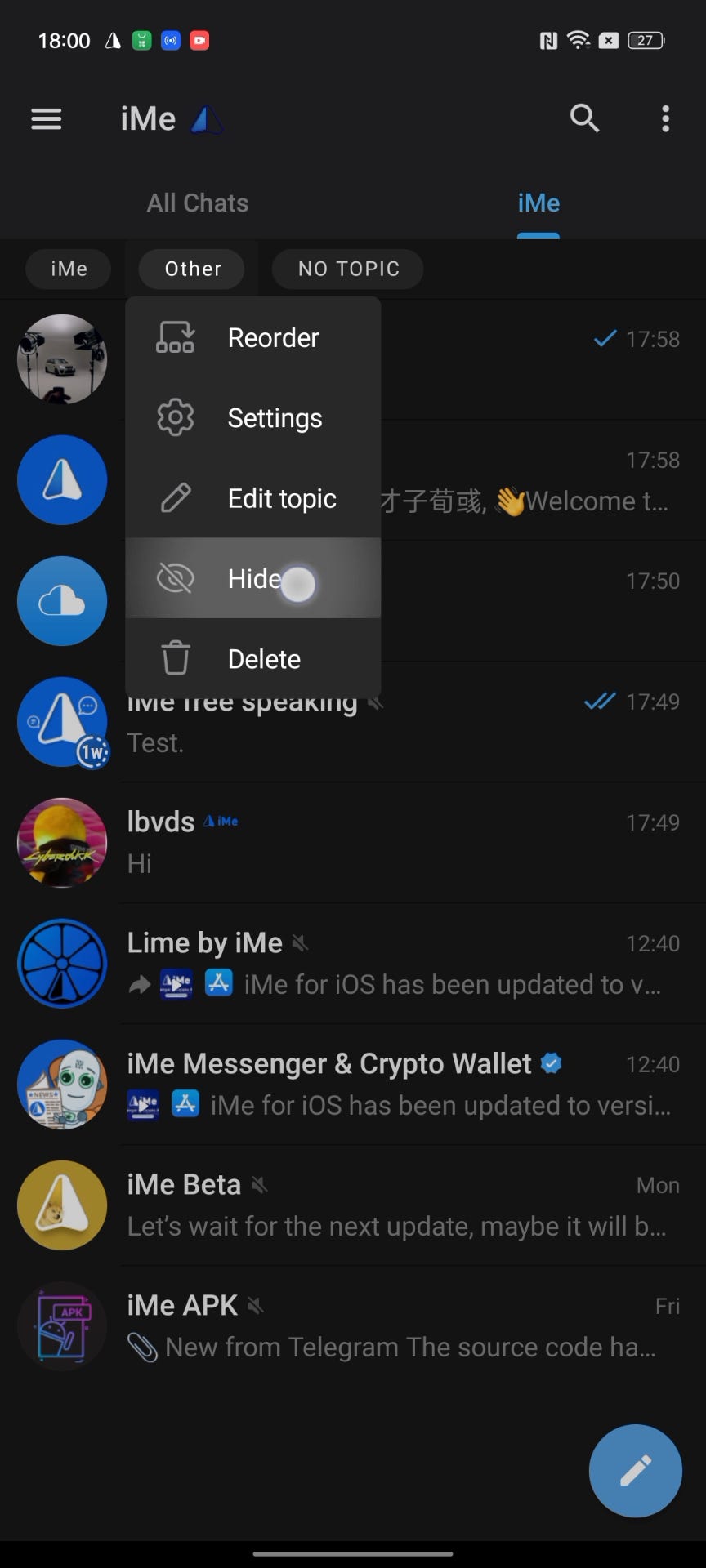Open the hamburger drawer menu
706x1568 pixels.
point(47,119)
